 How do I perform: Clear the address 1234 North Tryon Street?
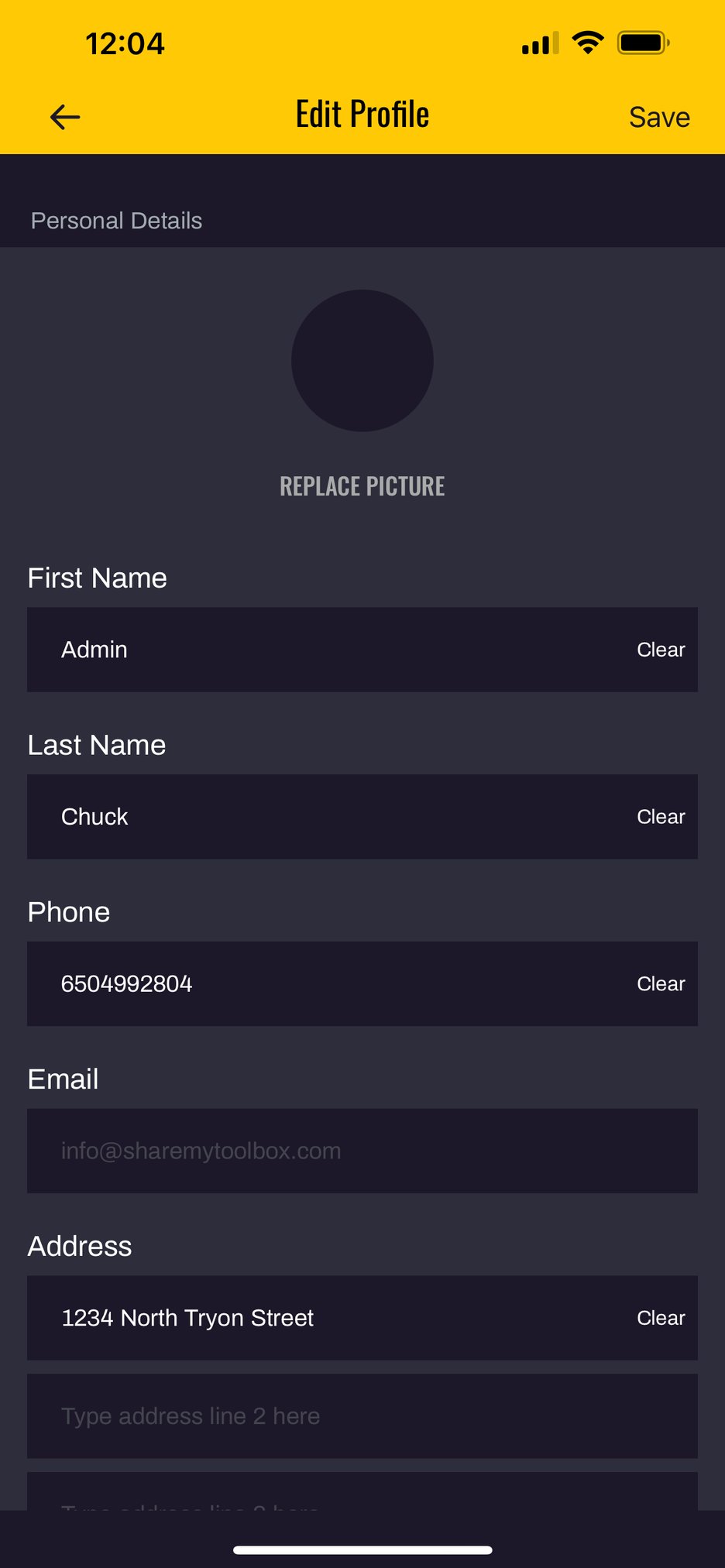click(660, 1318)
